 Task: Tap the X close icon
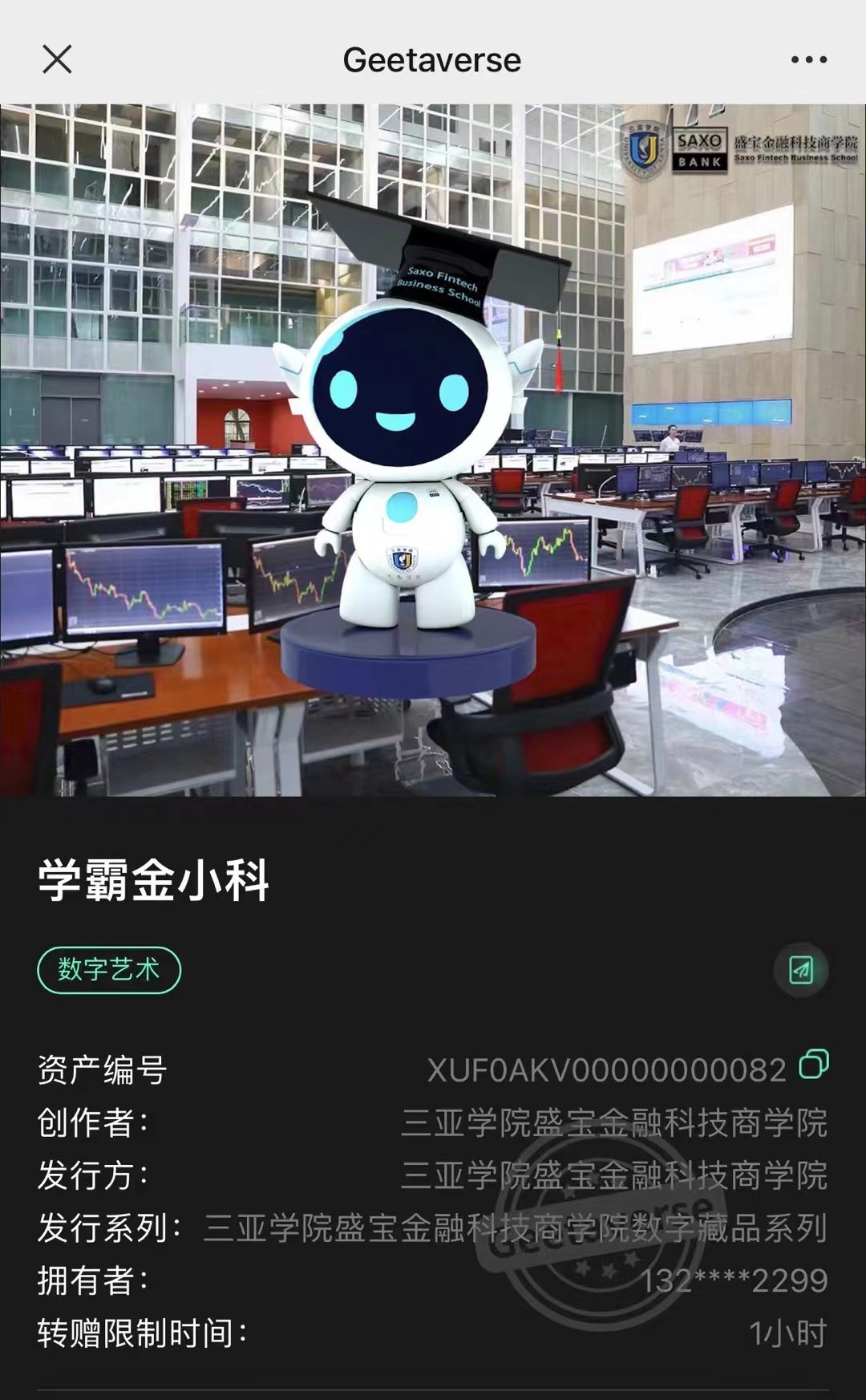coord(55,59)
